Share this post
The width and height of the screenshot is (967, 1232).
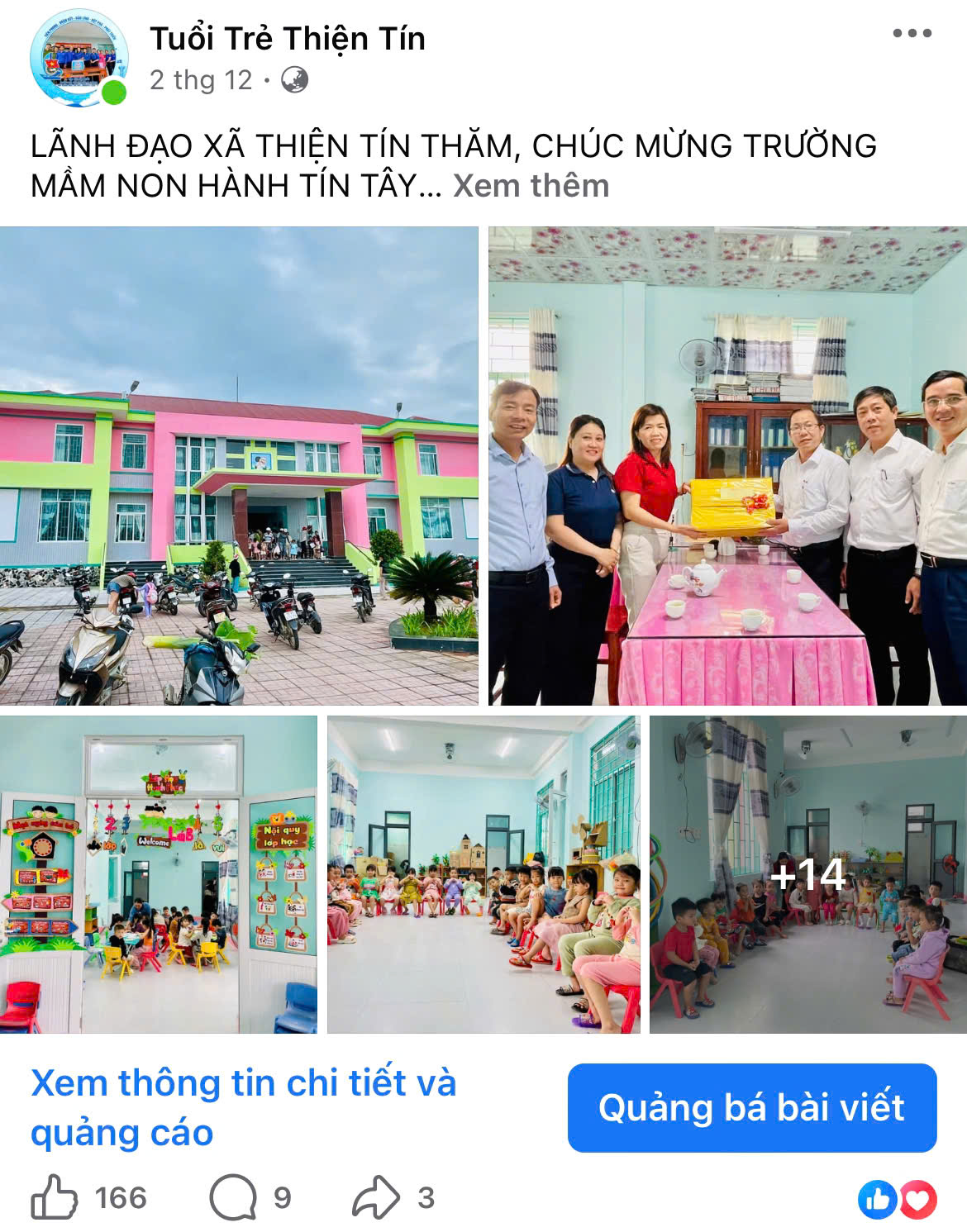376,1197
